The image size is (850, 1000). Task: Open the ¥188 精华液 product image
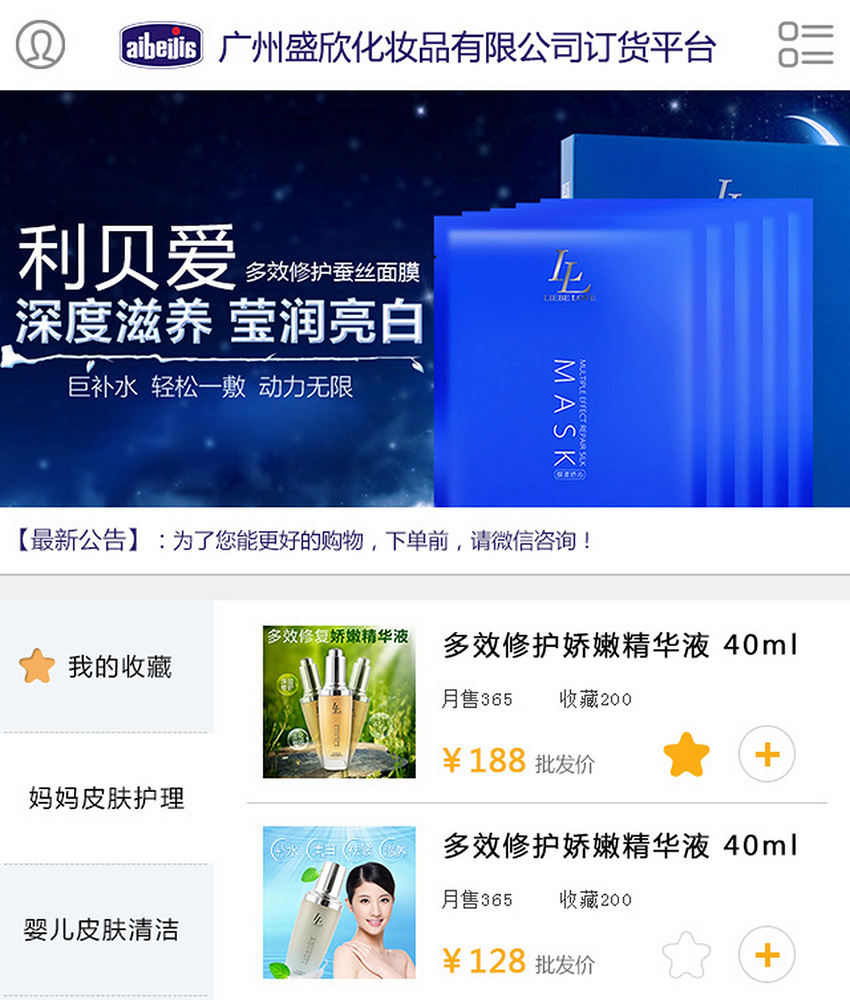[339, 702]
